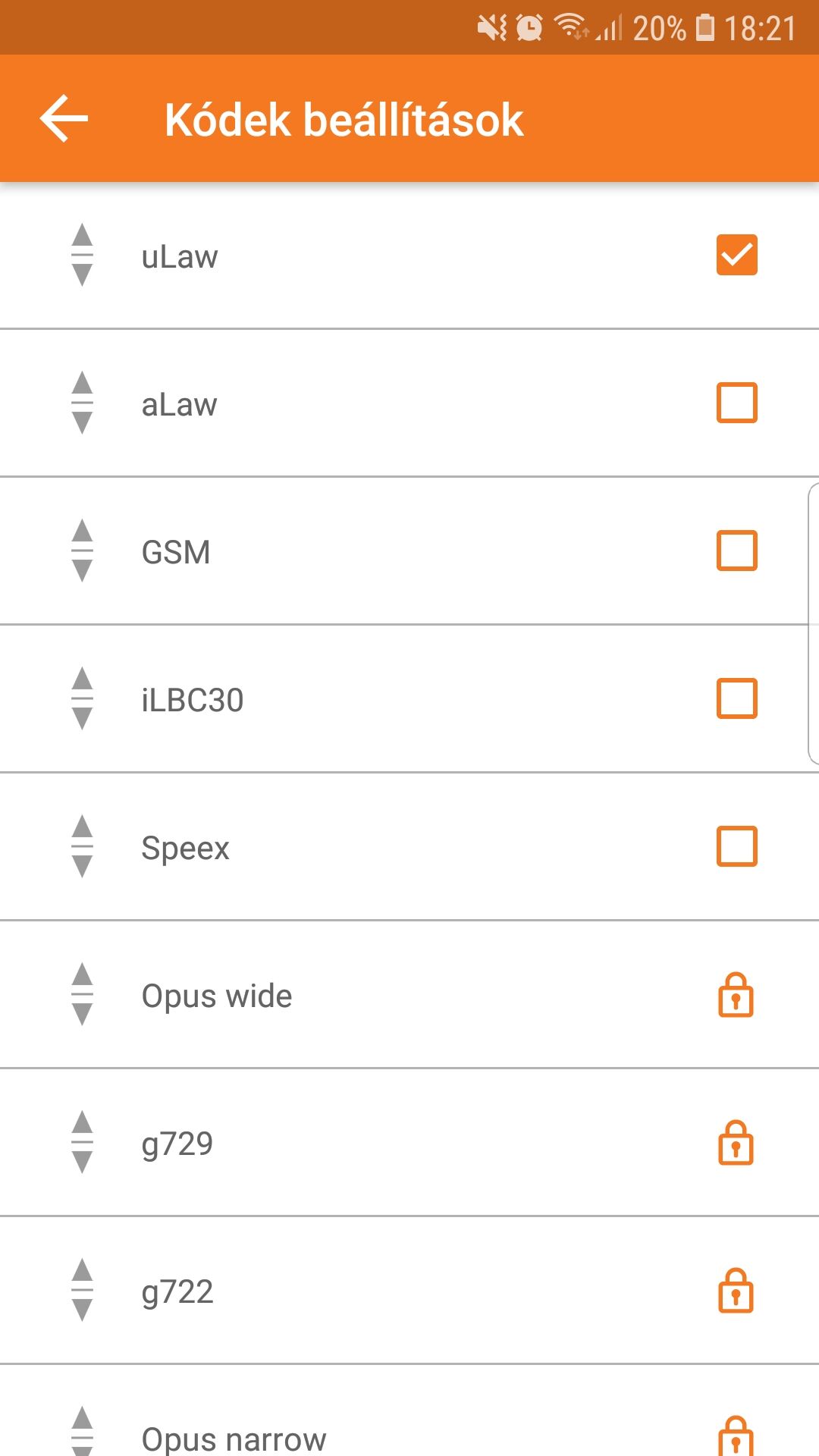This screenshot has height=1456, width=819.
Task: Go back using the arrow icon
Action: click(x=64, y=118)
